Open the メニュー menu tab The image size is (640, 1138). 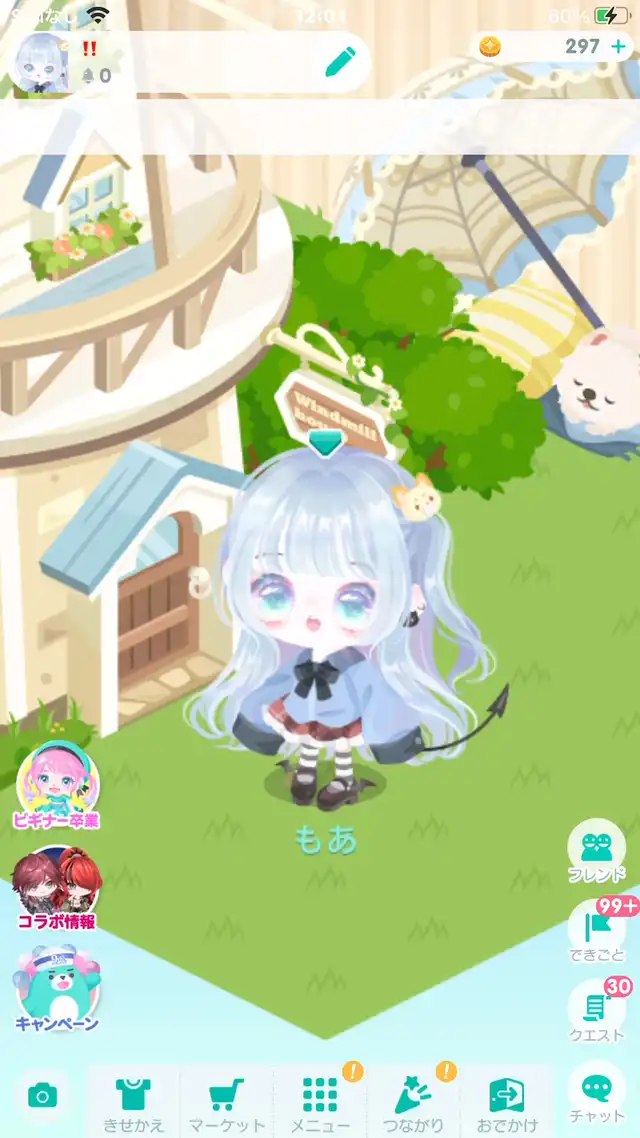pos(320,1102)
